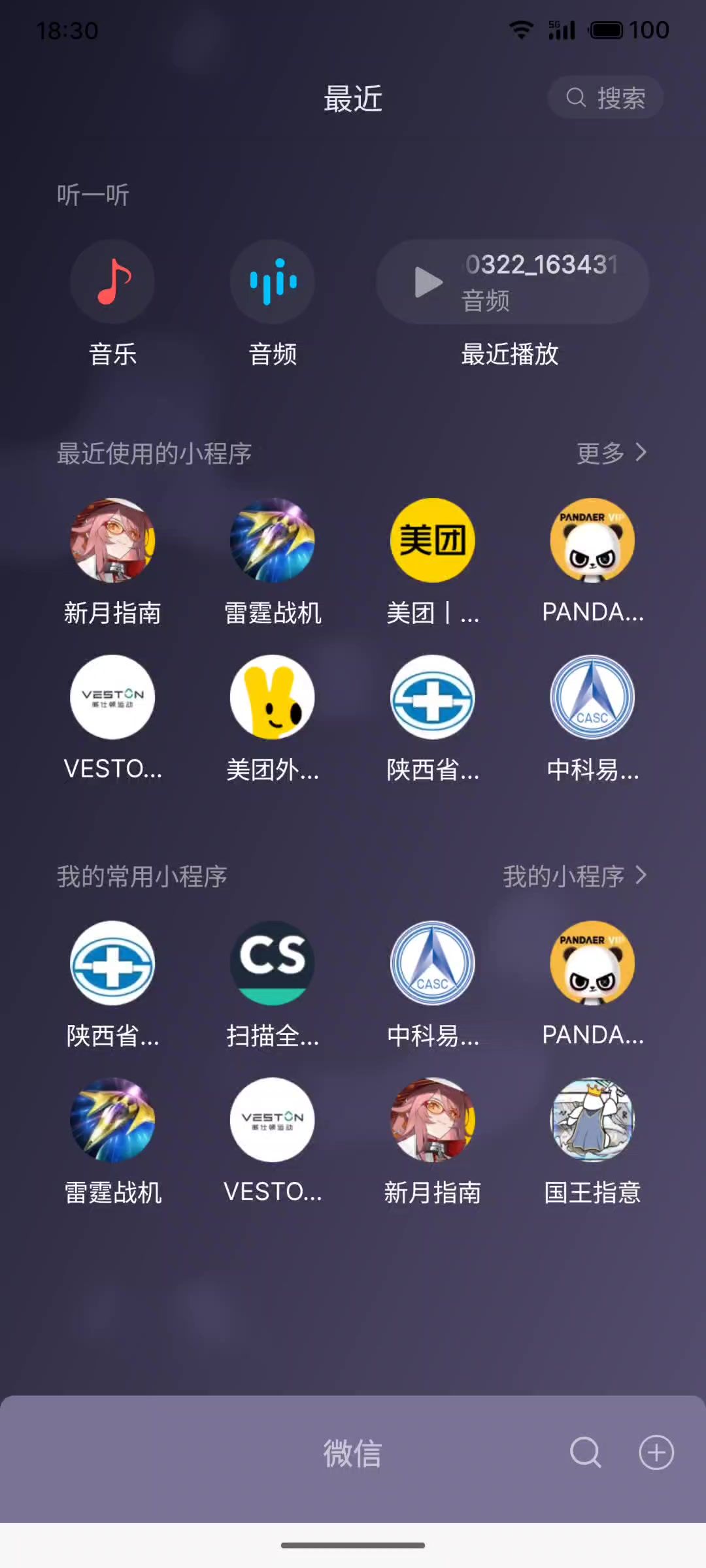This screenshot has width=706, height=1568.
Task: Open 音乐 in 听一听
Action: point(112,282)
